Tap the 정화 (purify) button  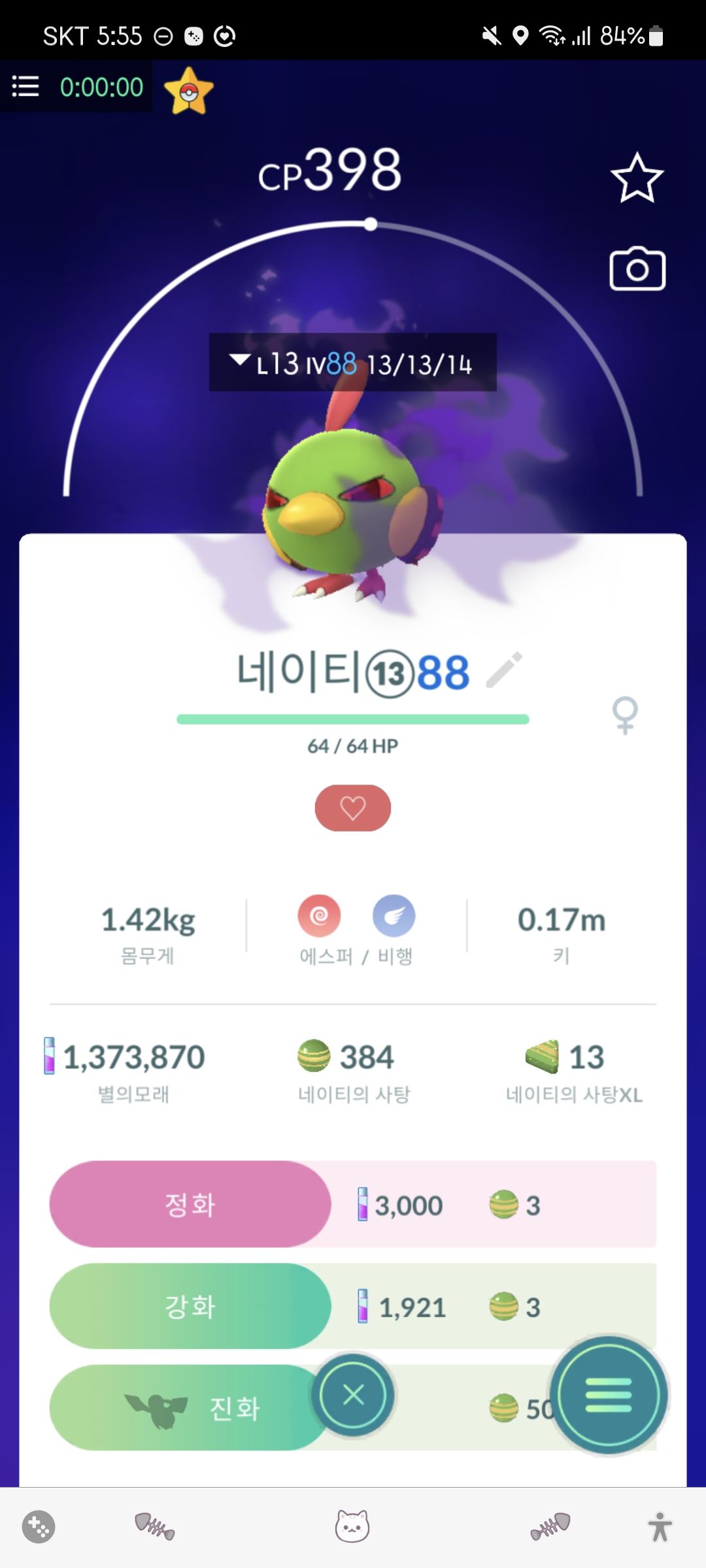tap(190, 1204)
